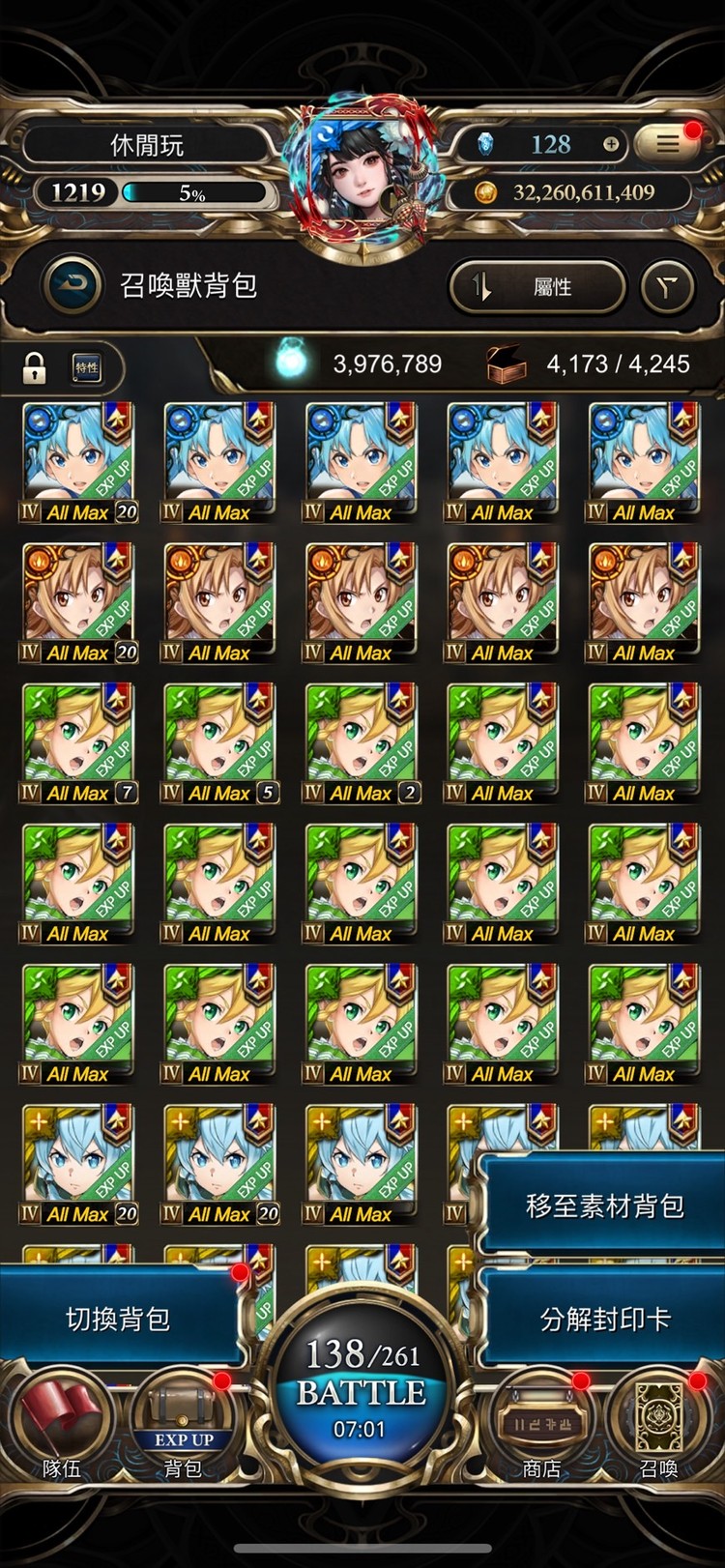
Task: Add diamonds with the plus icon
Action: (x=611, y=144)
